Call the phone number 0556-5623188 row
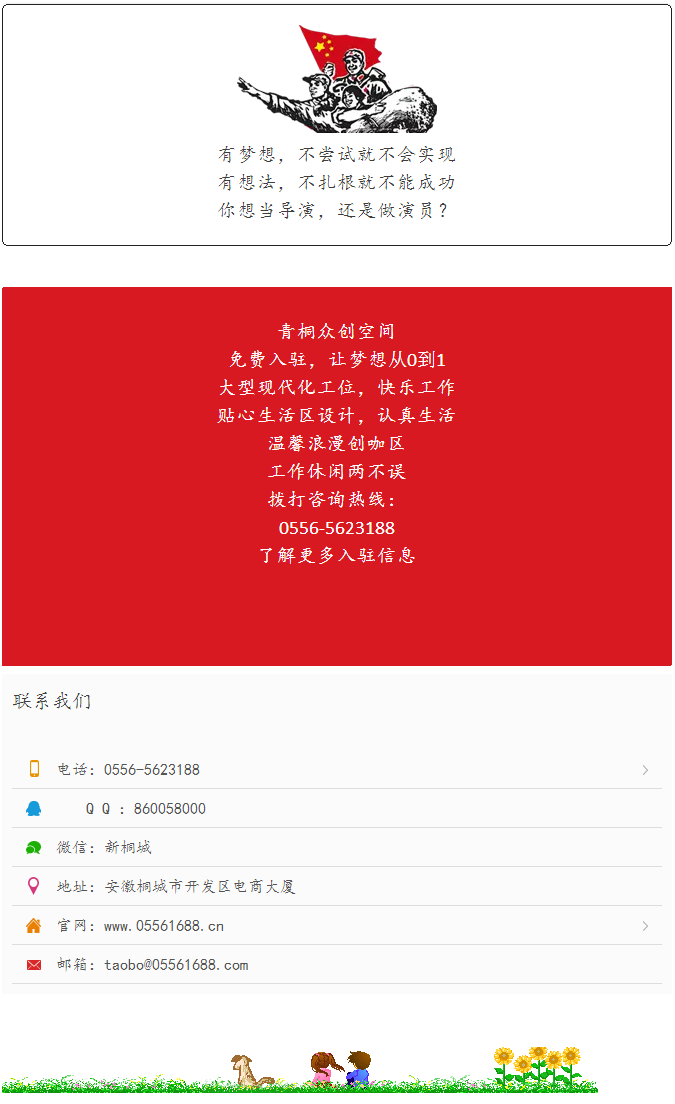The height and width of the screenshot is (1104, 675). point(336,770)
